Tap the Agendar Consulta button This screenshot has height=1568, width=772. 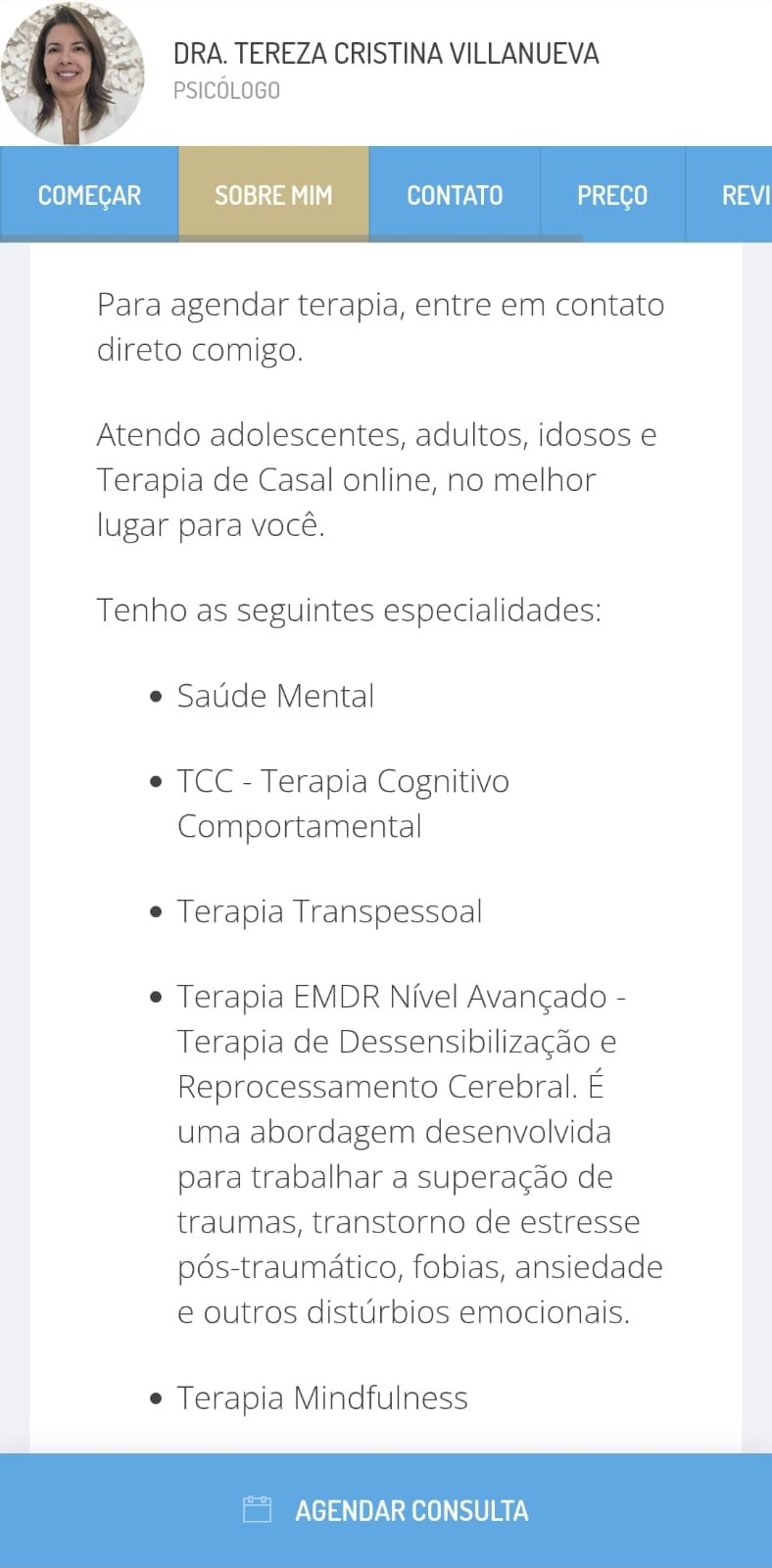pyautogui.click(x=386, y=1510)
